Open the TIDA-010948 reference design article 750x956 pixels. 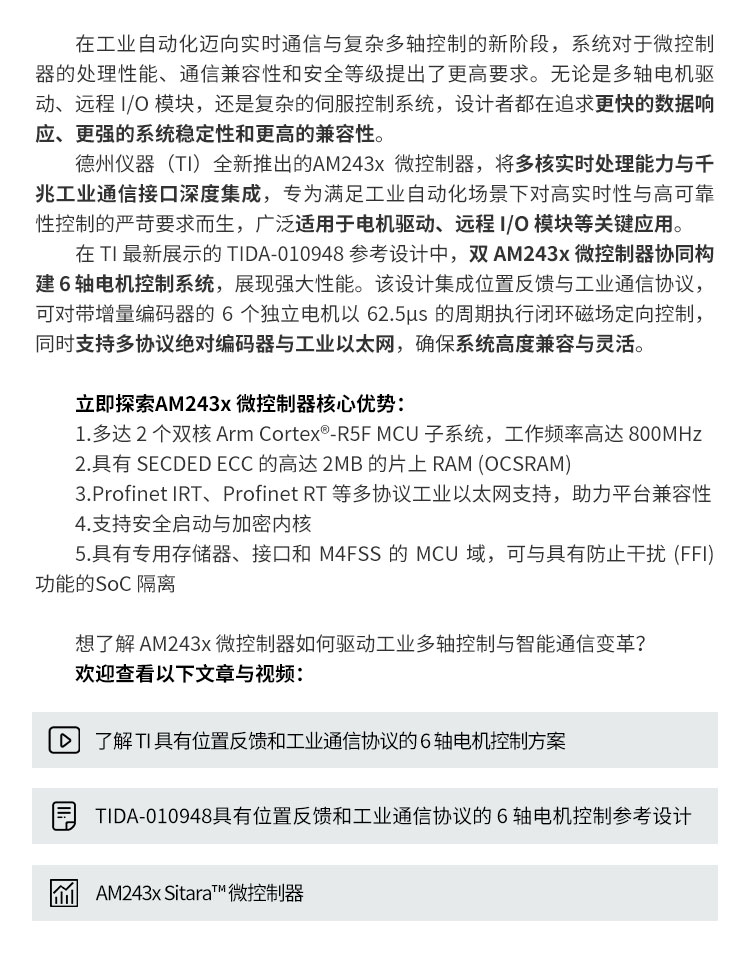(392, 816)
